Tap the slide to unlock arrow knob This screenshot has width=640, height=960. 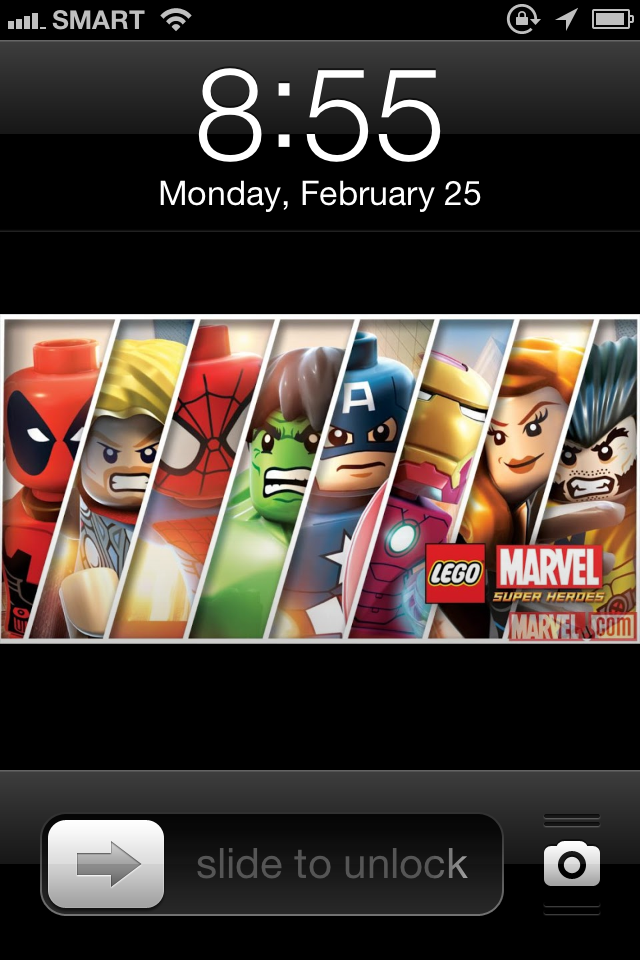106,864
